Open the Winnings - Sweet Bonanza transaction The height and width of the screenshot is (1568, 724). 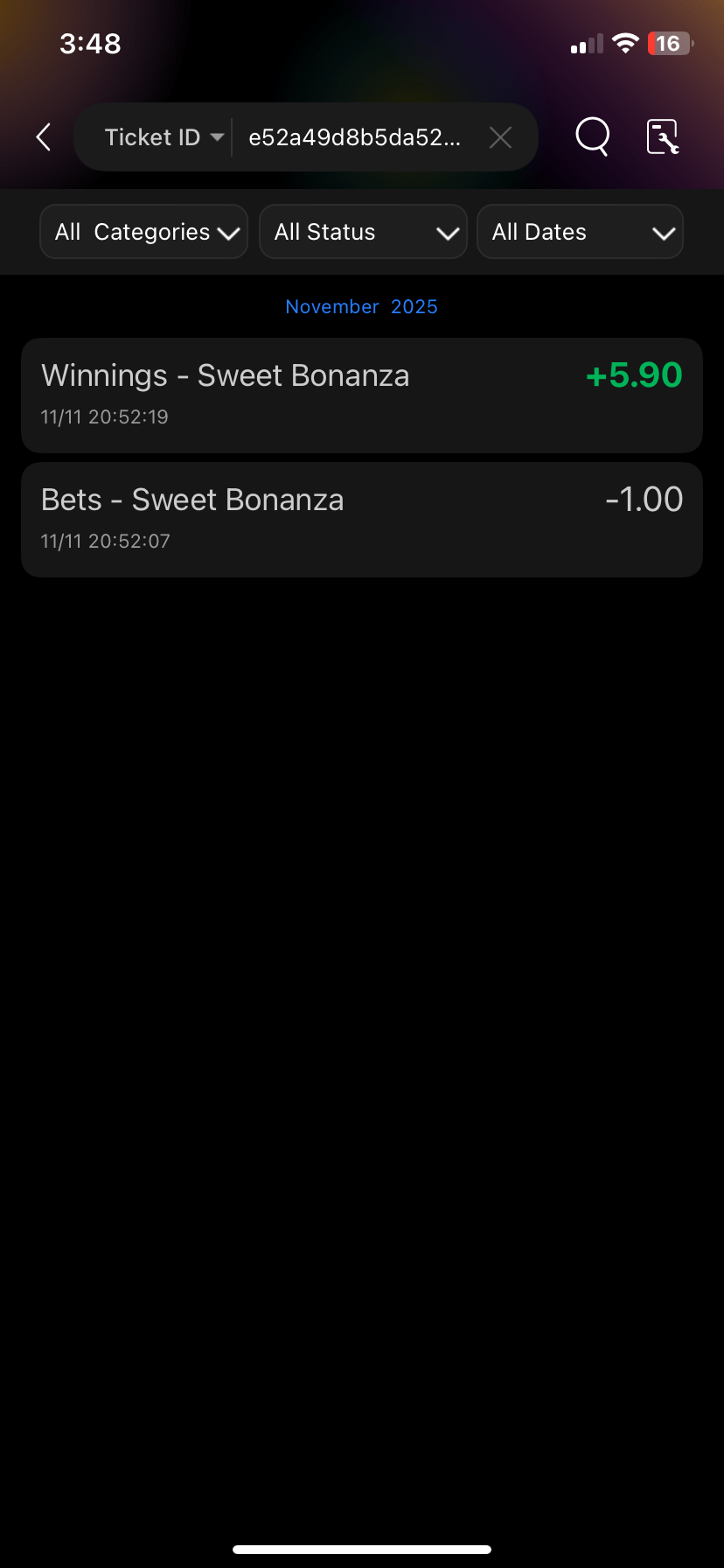(x=362, y=395)
